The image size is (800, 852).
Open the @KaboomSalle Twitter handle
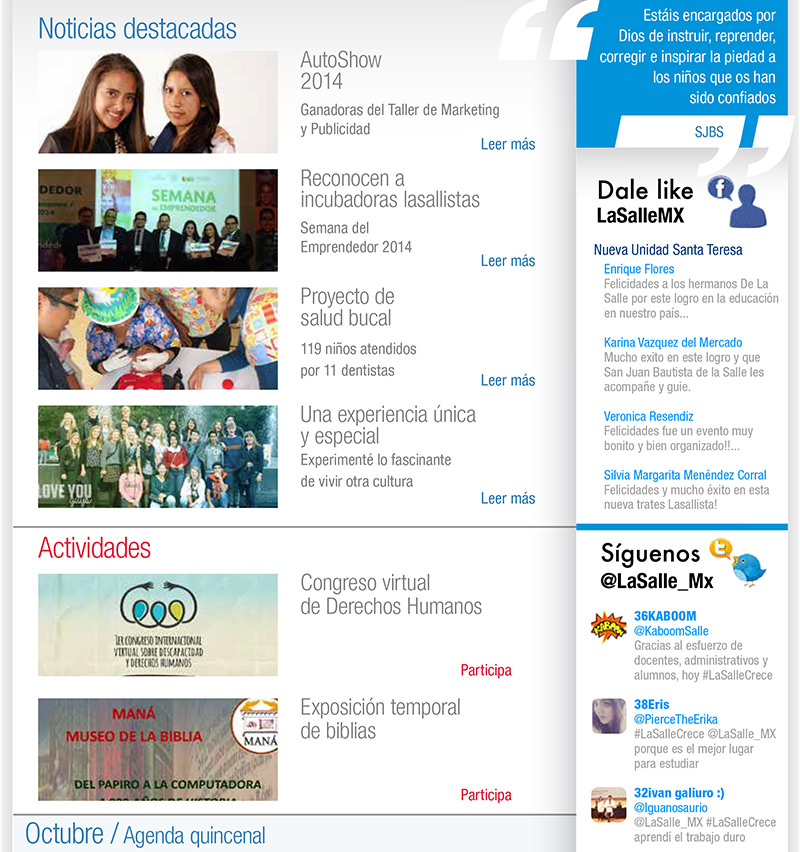[671, 631]
